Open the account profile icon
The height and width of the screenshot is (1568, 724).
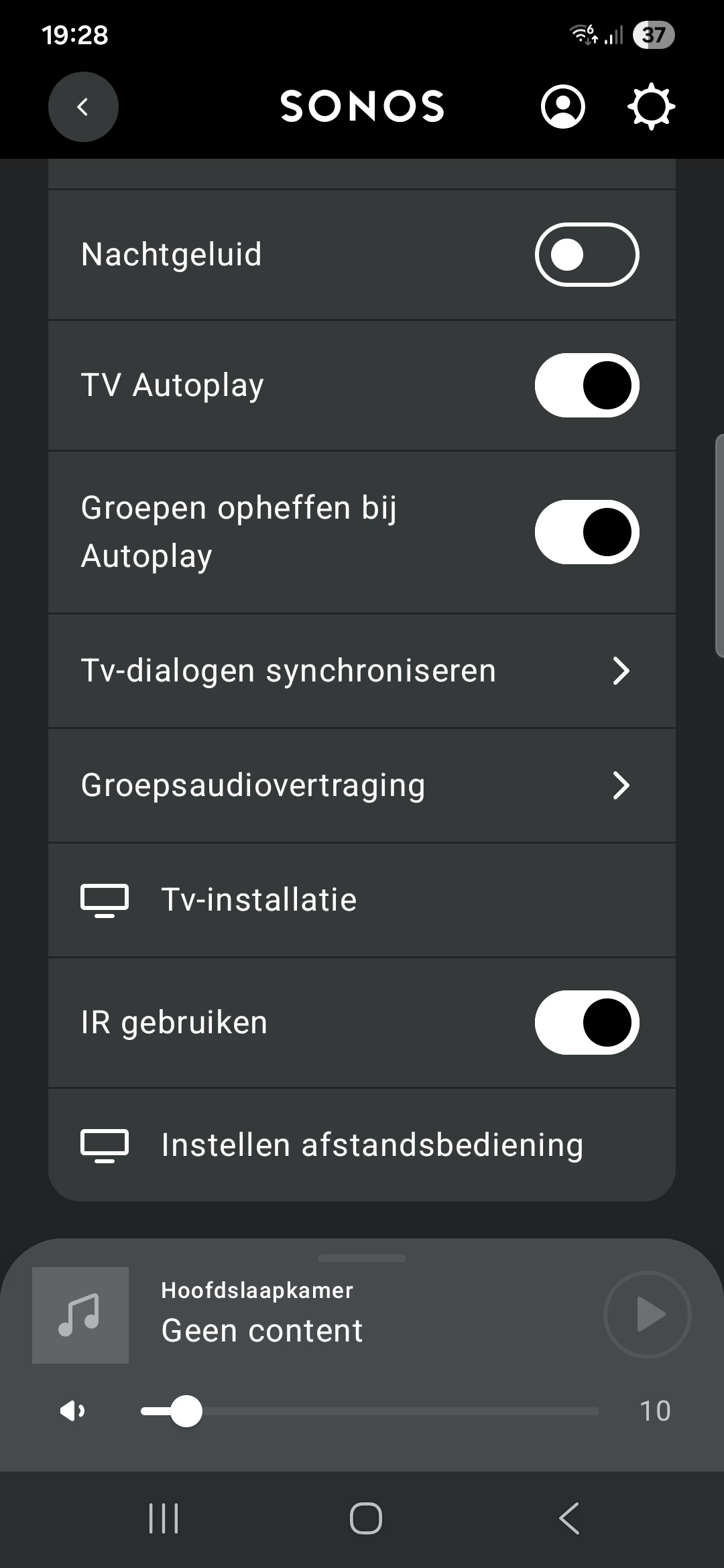click(562, 107)
